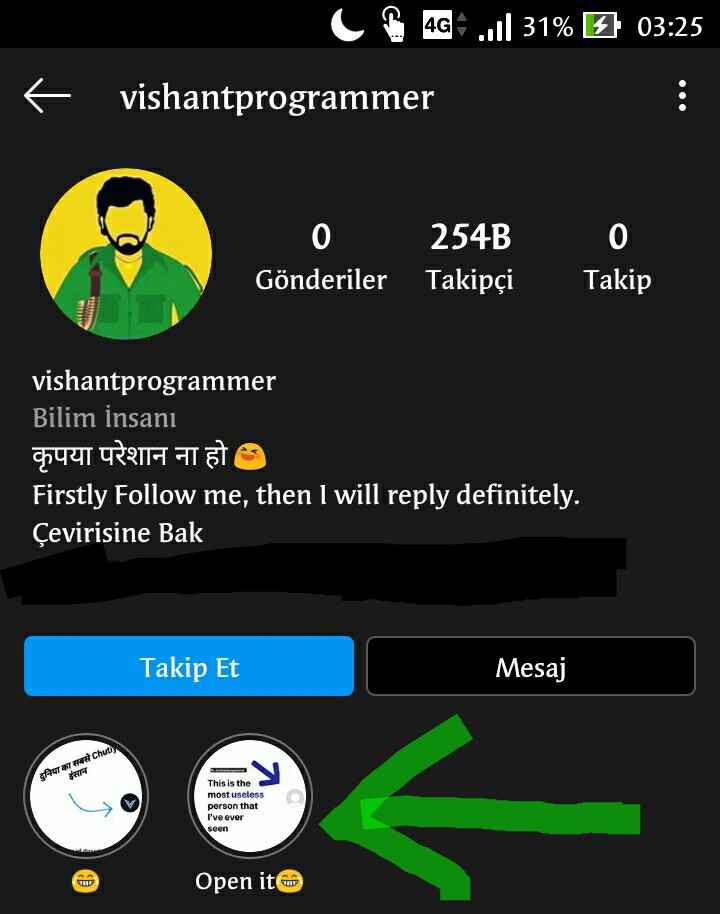Open Mesaj to message vishantprogrammer
720x914 pixels.
click(530, 666)
